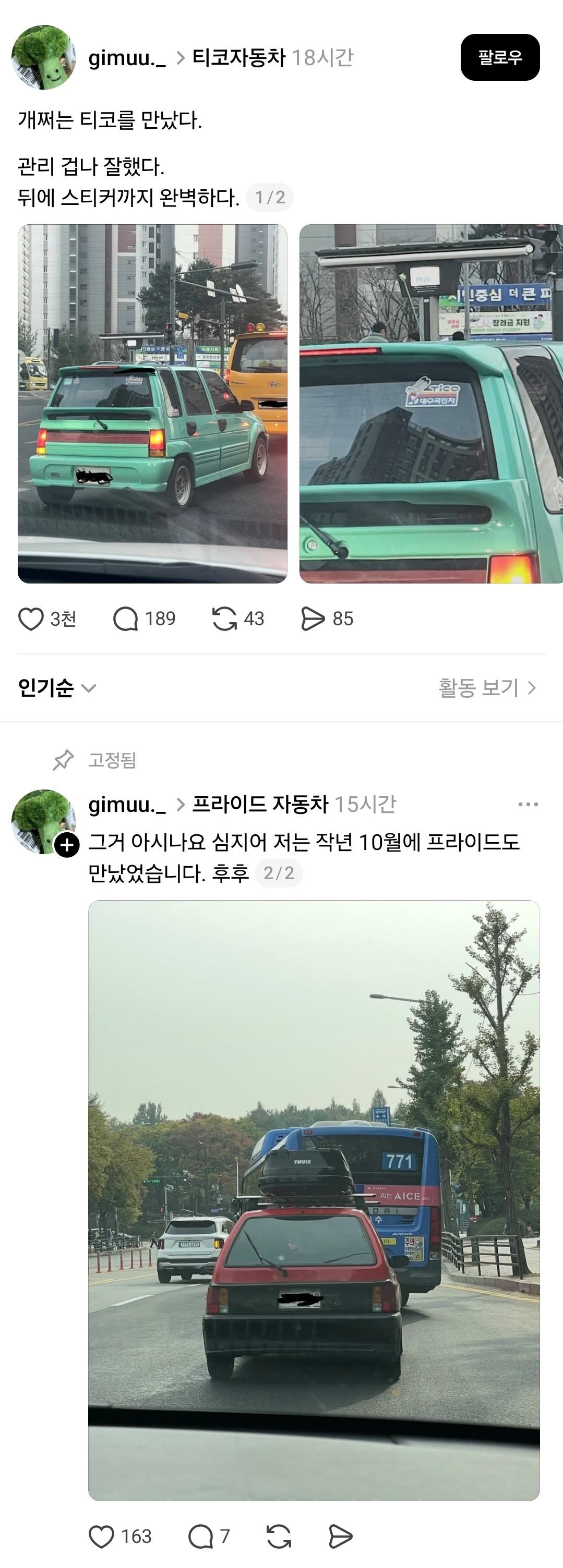
Task: Open the second Tico sticker photo
Action: tap(430, 404)
